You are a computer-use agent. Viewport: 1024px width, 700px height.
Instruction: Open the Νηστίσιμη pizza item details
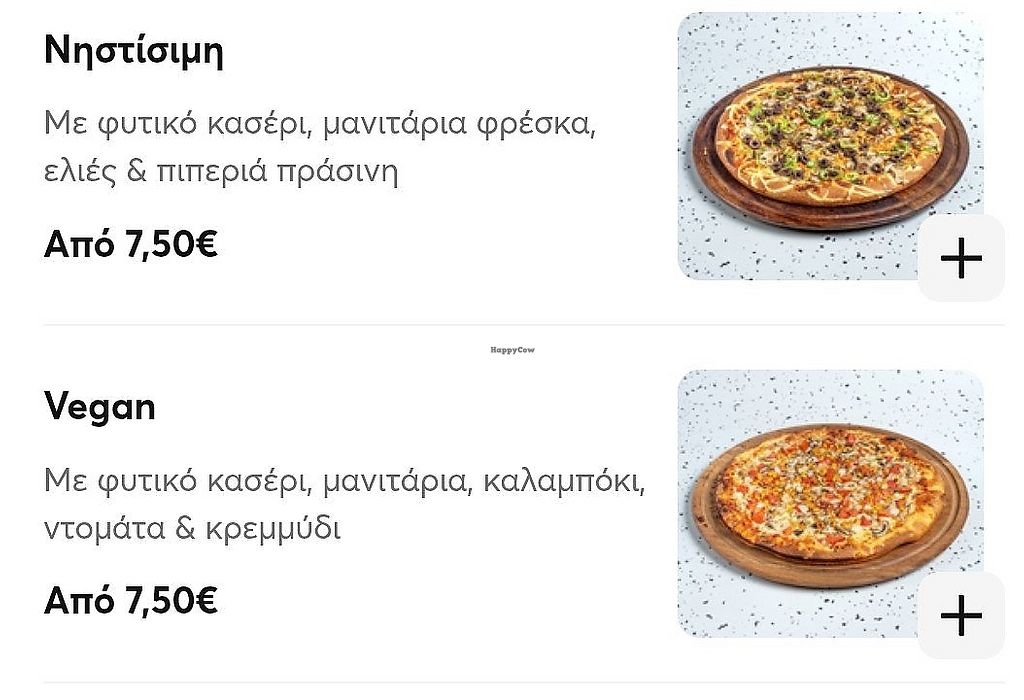(x=134, y=52)
